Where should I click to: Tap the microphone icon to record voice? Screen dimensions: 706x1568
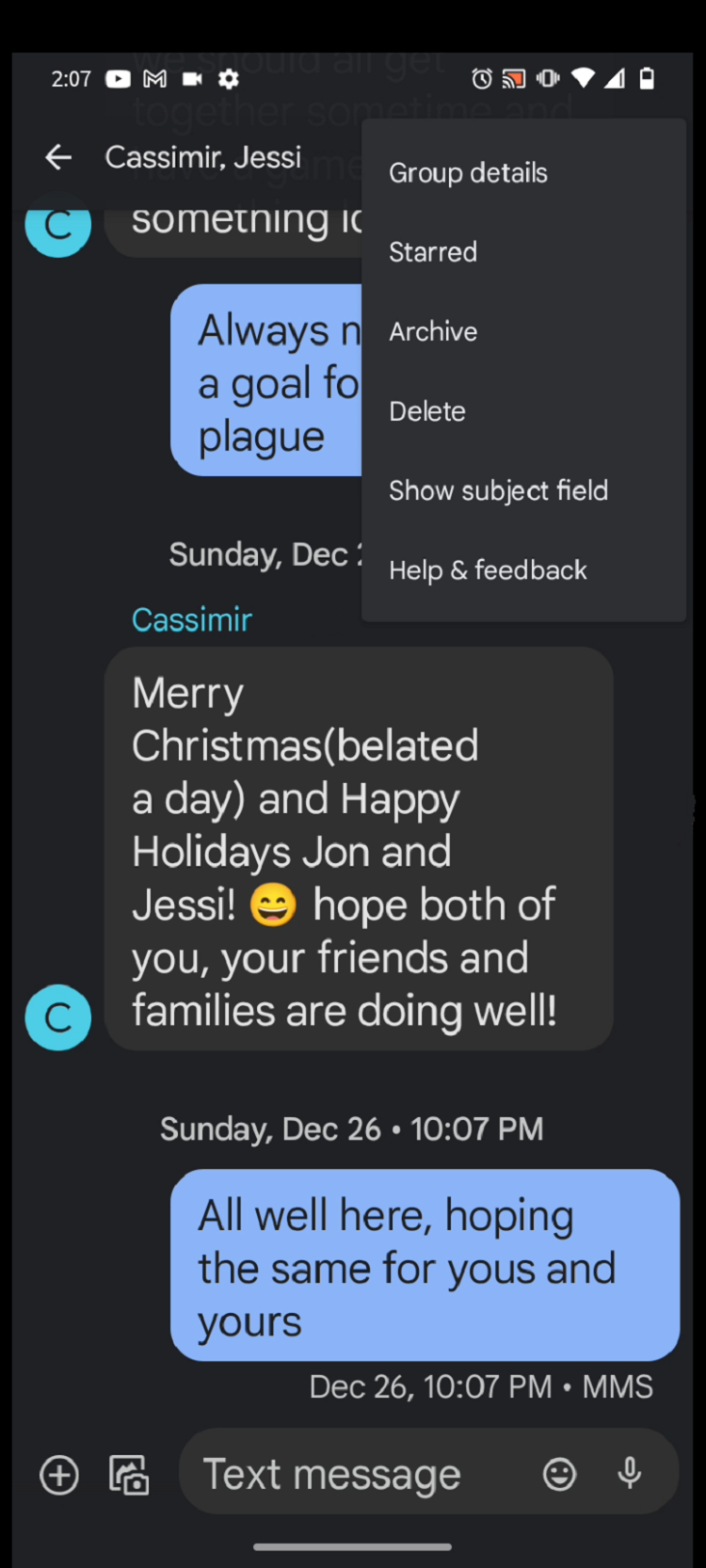[x=629, y=1474]
